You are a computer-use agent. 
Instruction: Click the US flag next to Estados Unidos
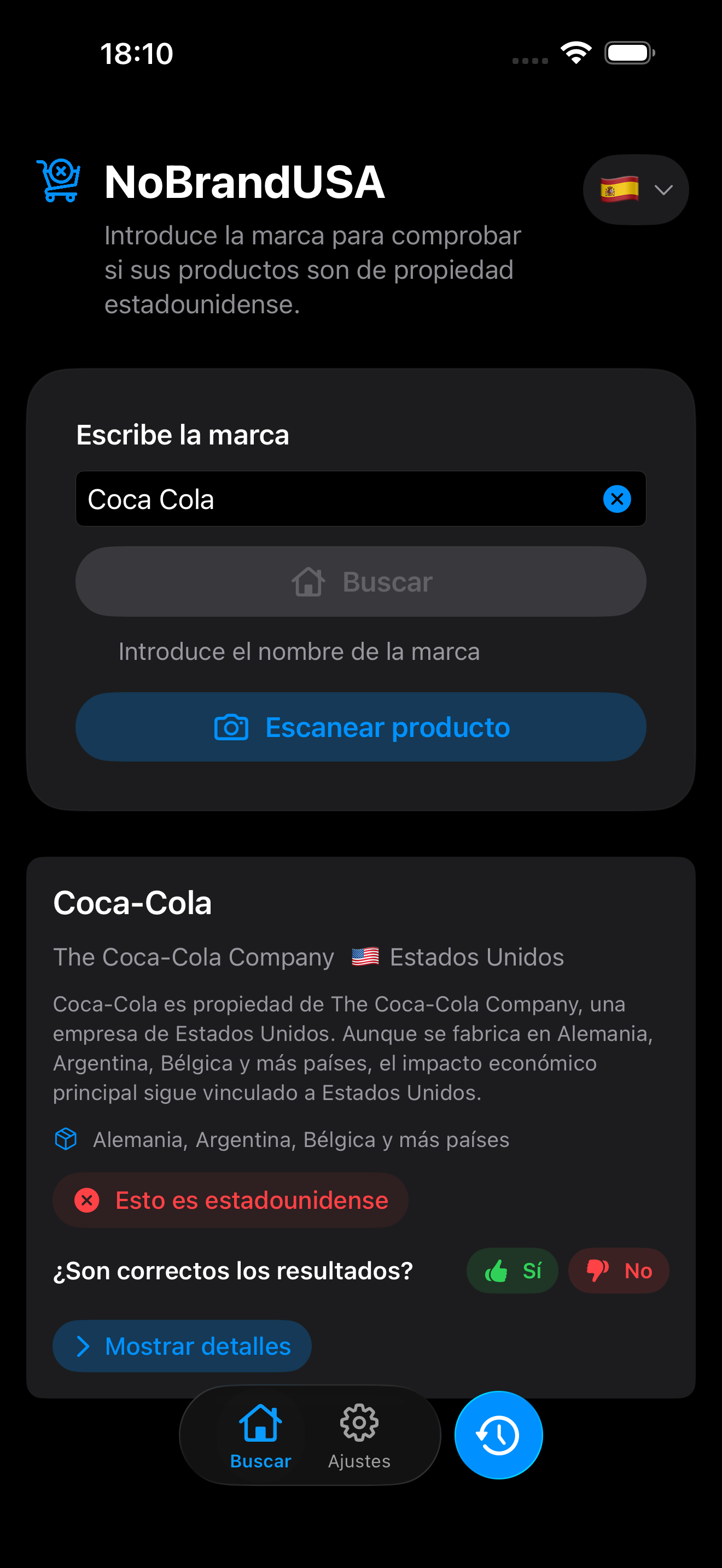(366, 956)
